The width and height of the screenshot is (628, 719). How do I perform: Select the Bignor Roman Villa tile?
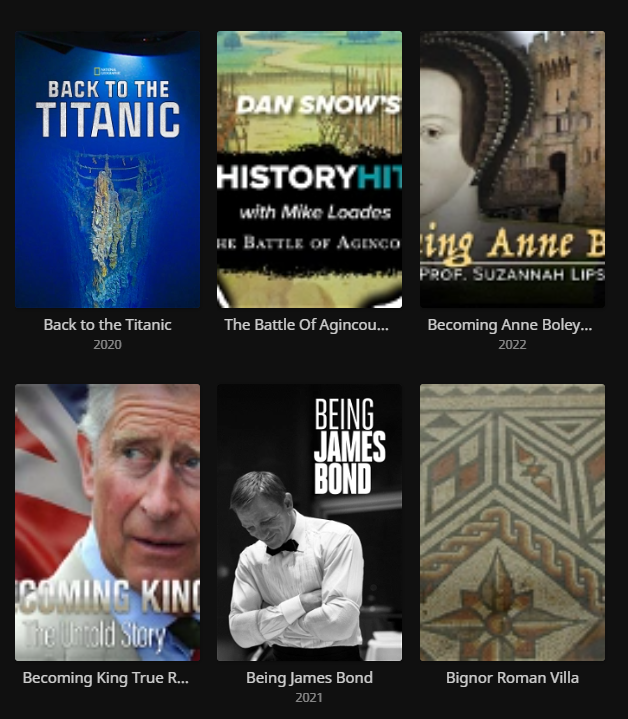(512, 522)
